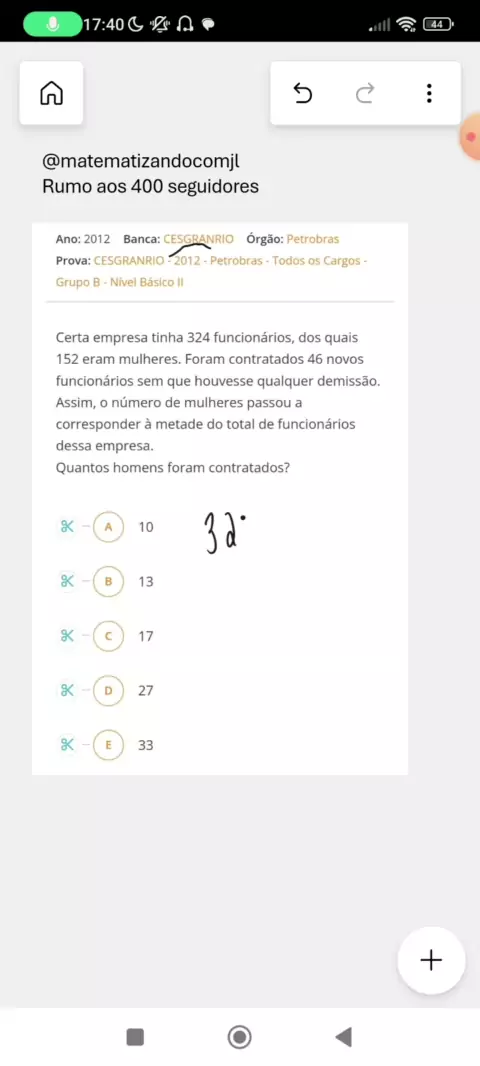Screen dimensions: 480x1066
Task: Undo the last drawing stroke
Action: 303,93
